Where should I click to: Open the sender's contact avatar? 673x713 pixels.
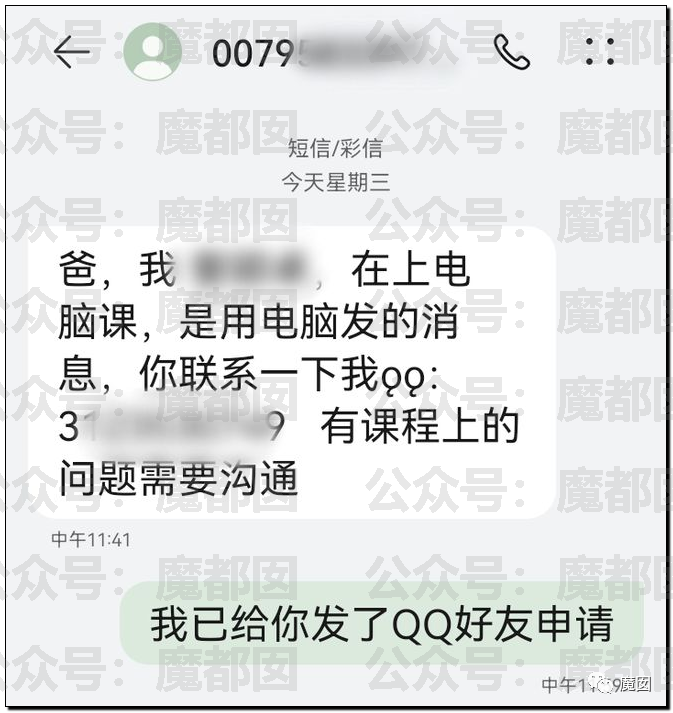152,52
